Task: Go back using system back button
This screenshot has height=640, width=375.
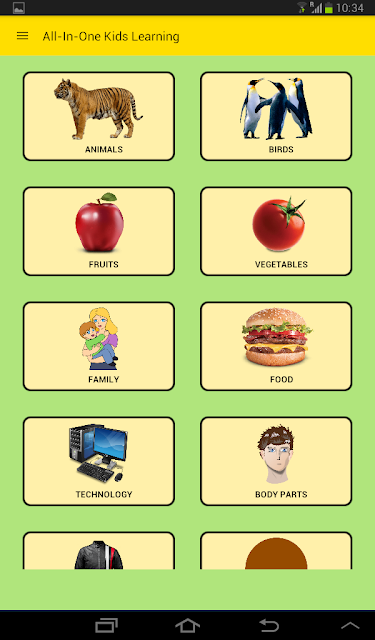Action: pyautogui.click(x=269, y=625)
